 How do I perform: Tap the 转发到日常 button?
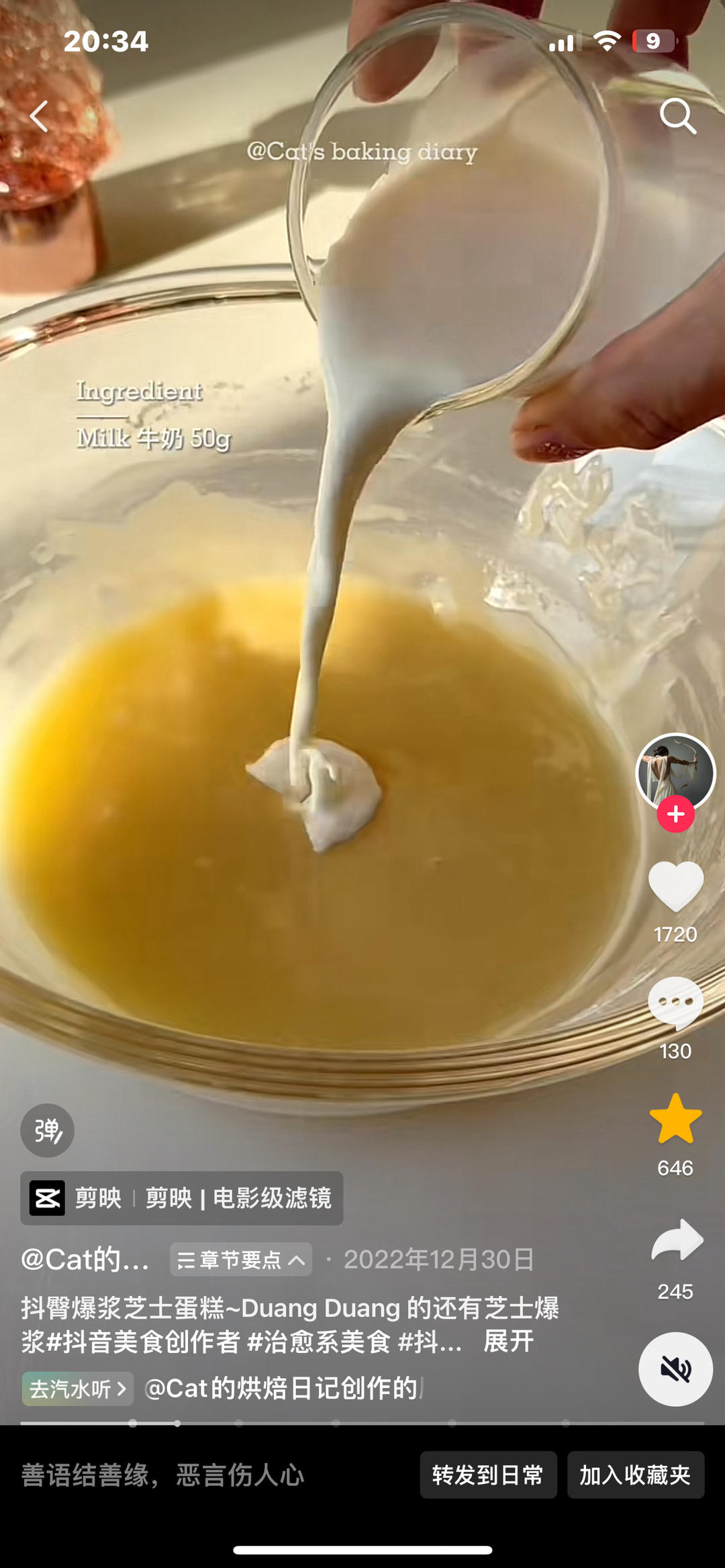click(488, 1475)
